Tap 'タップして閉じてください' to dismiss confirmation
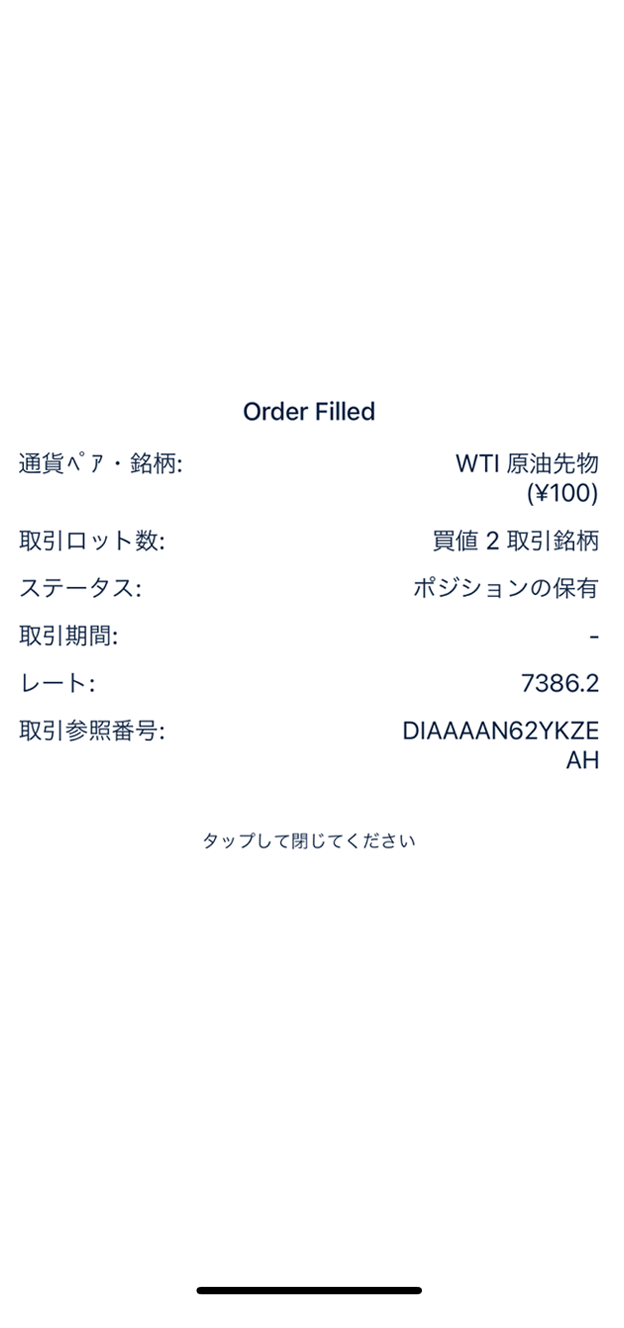624x1328 pixels. click(309, 841)
